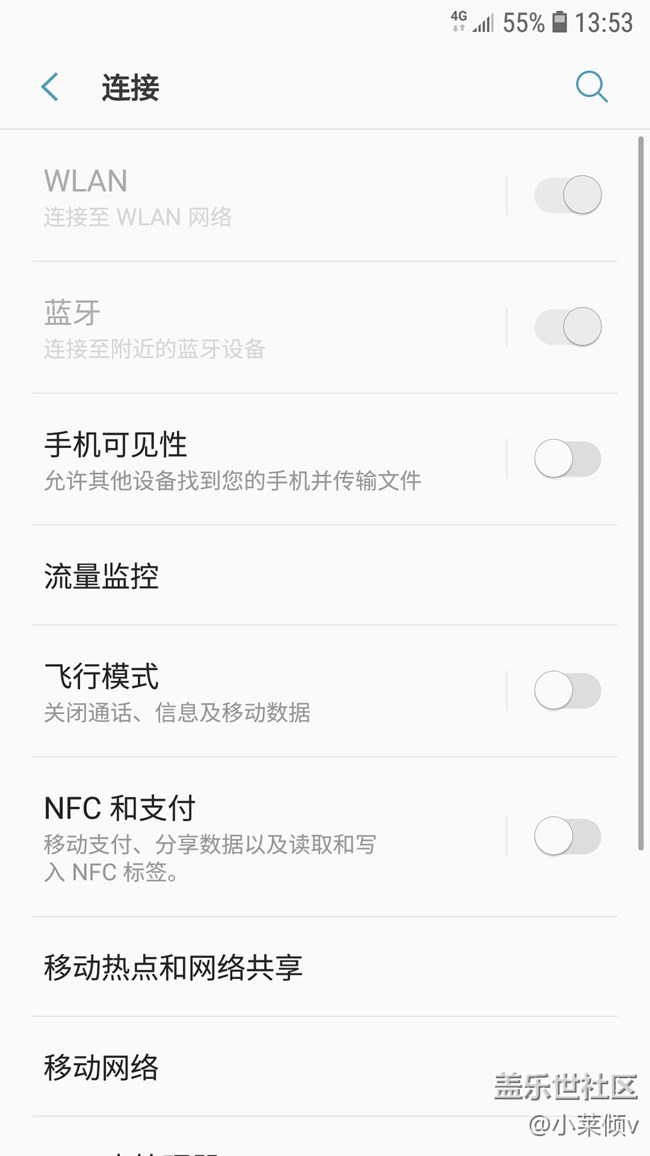Enable 飞行模式 with its switch
Screen dimensions: 650x1156
point(567,691)
